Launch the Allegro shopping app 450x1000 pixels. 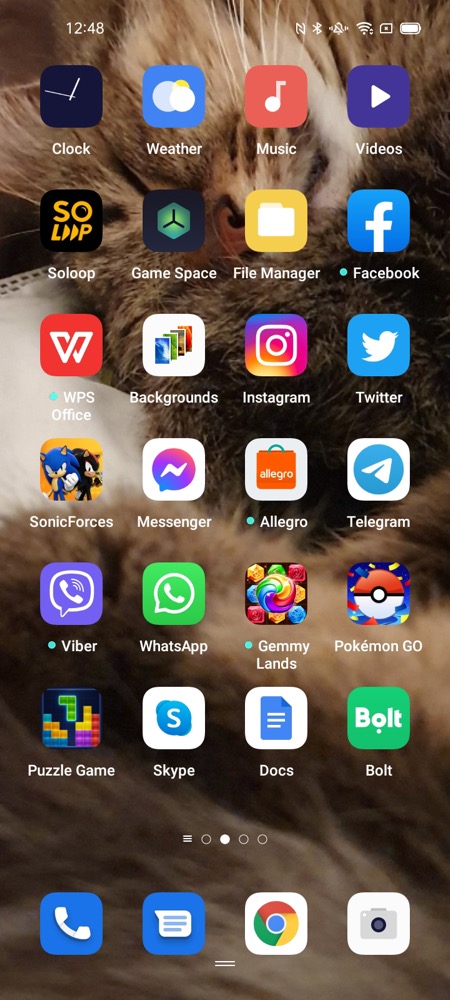click(x=276, y=469)
